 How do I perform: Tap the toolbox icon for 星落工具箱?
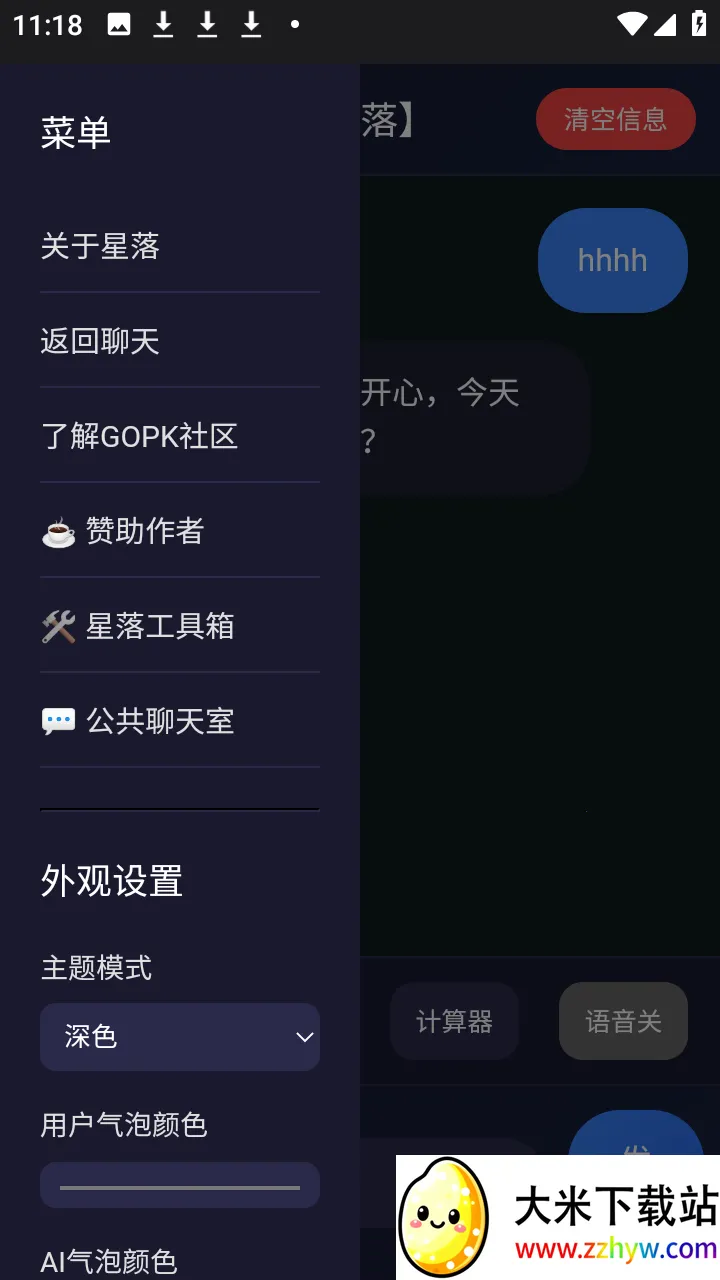coord(58,626)
